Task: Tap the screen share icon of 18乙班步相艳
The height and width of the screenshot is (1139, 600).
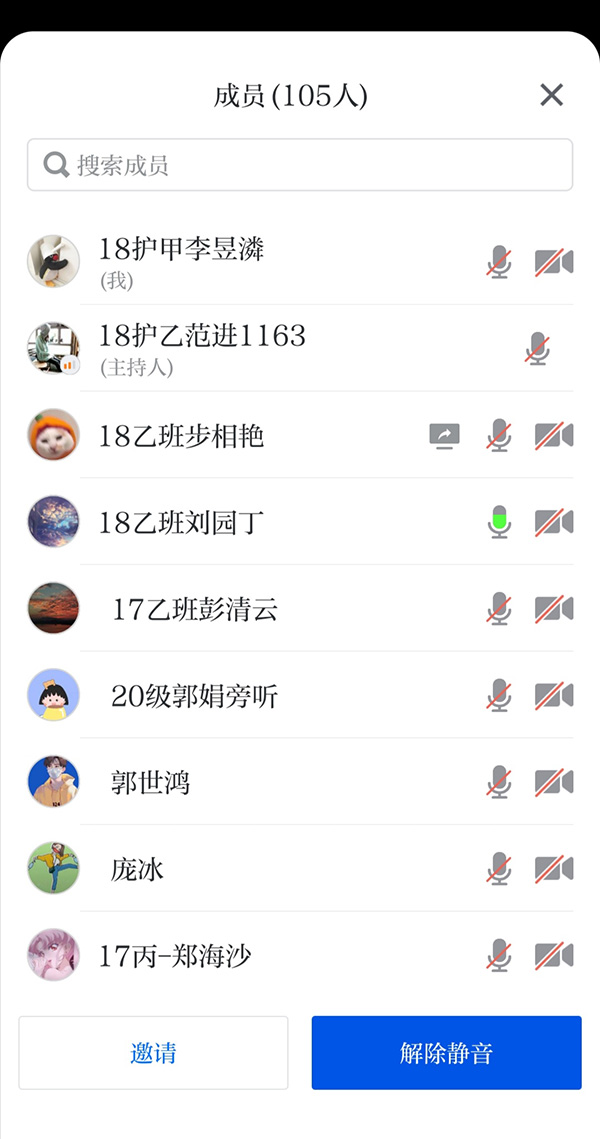Action: (445, 436)
